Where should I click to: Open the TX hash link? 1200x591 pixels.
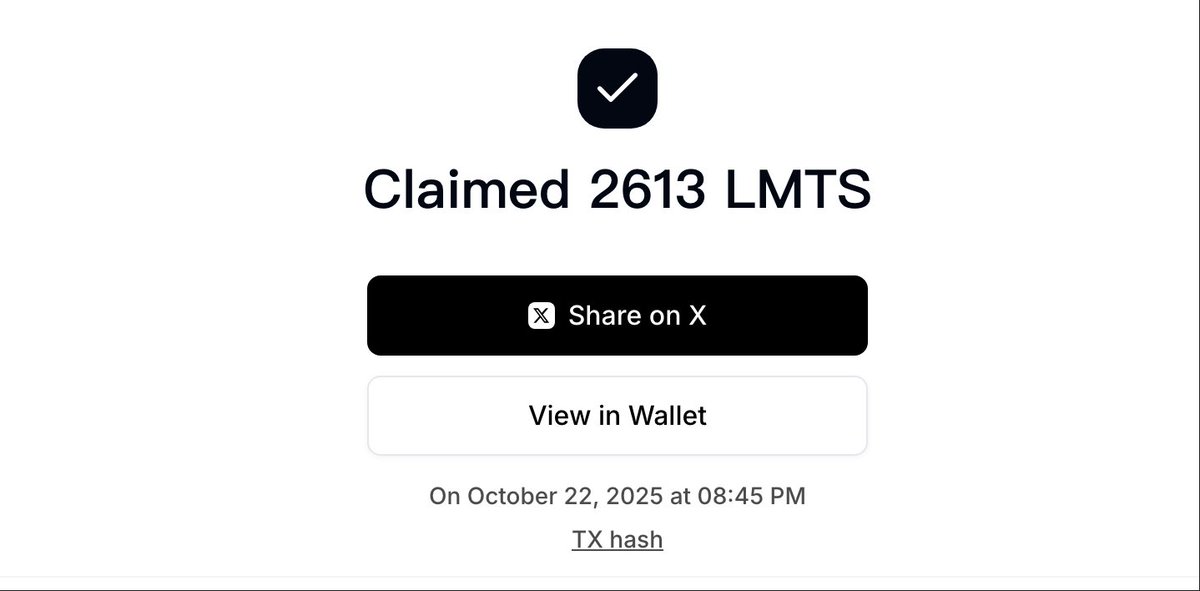click(617, 540)
